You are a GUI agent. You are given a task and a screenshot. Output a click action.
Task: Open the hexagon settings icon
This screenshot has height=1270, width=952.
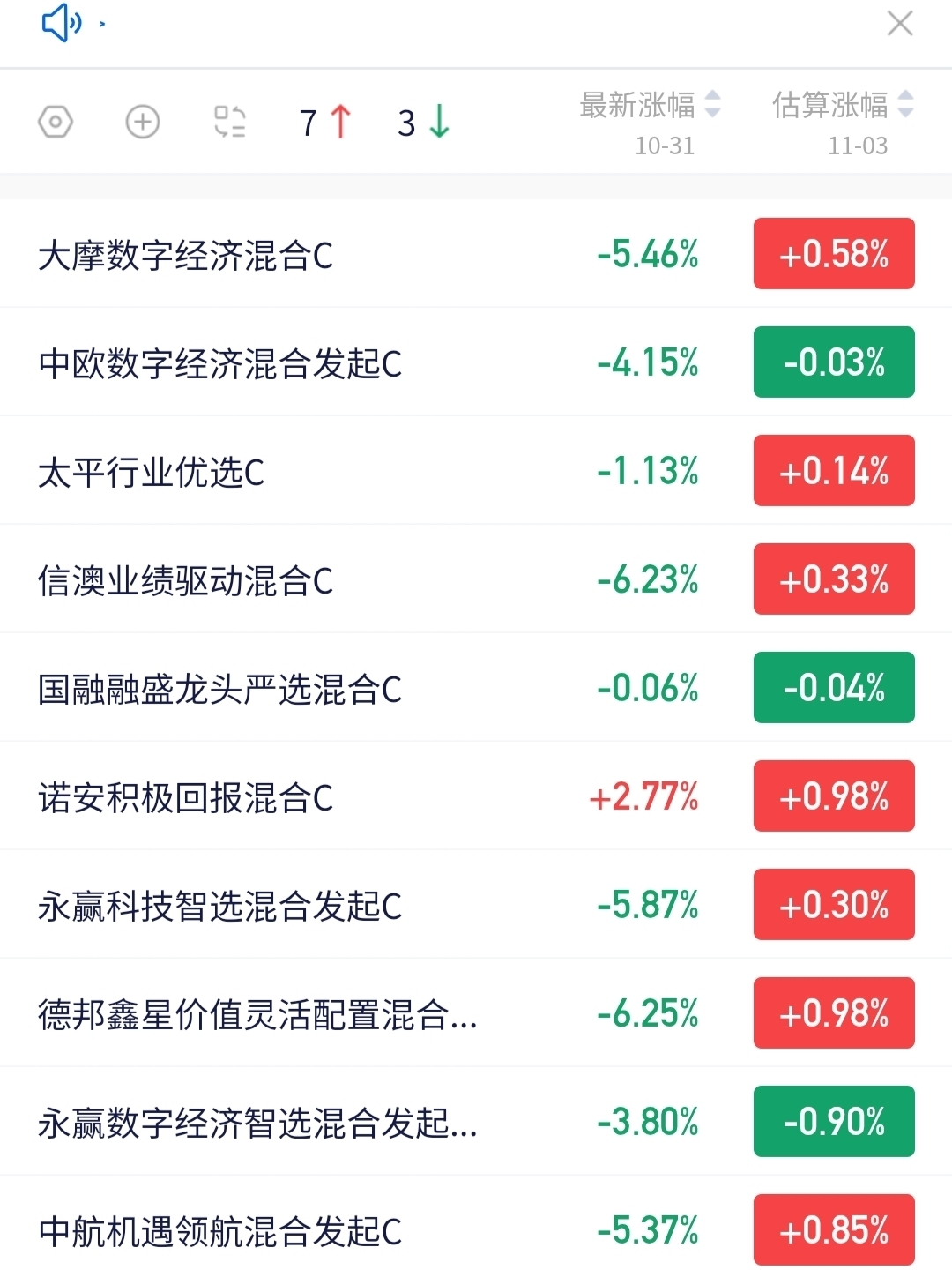56,122
